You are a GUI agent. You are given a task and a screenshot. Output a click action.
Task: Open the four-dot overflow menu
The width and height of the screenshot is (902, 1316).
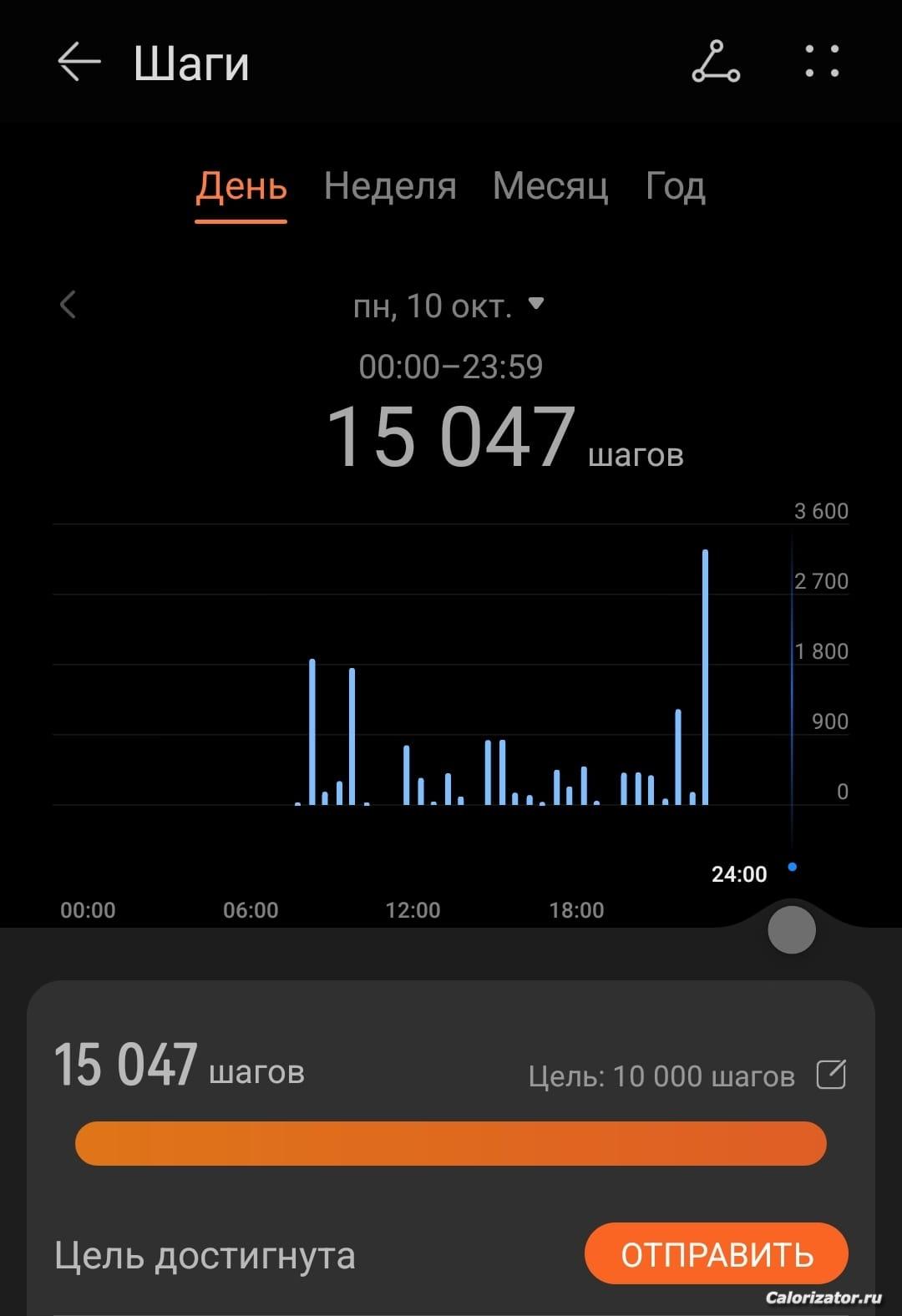pyautogui.click(x=822, y=63)
